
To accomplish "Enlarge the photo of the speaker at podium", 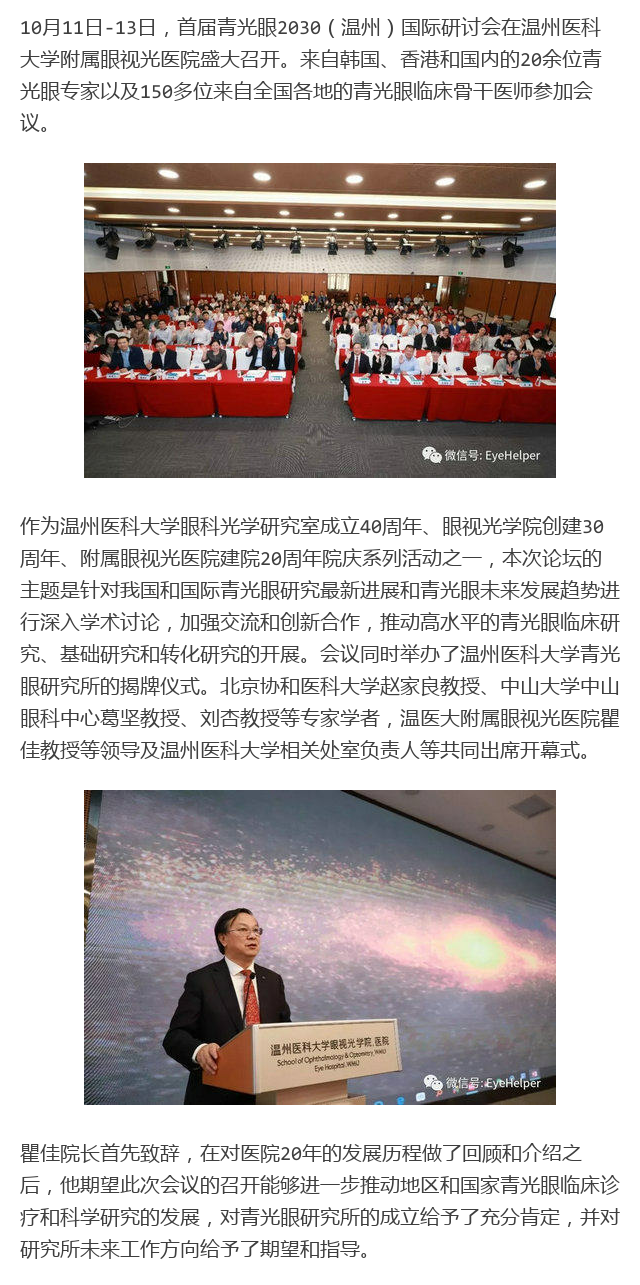I will (319, 946).
